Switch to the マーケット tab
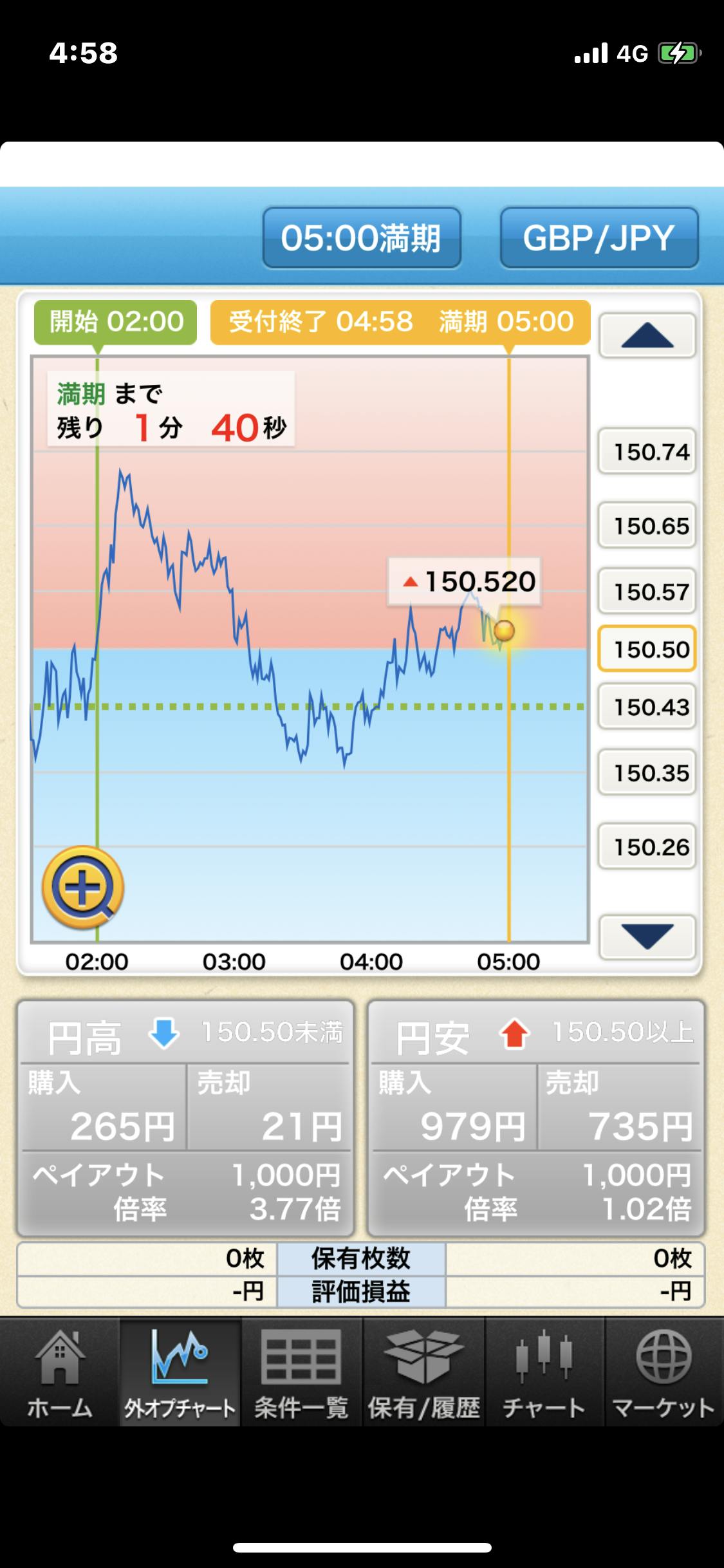 664,1372
